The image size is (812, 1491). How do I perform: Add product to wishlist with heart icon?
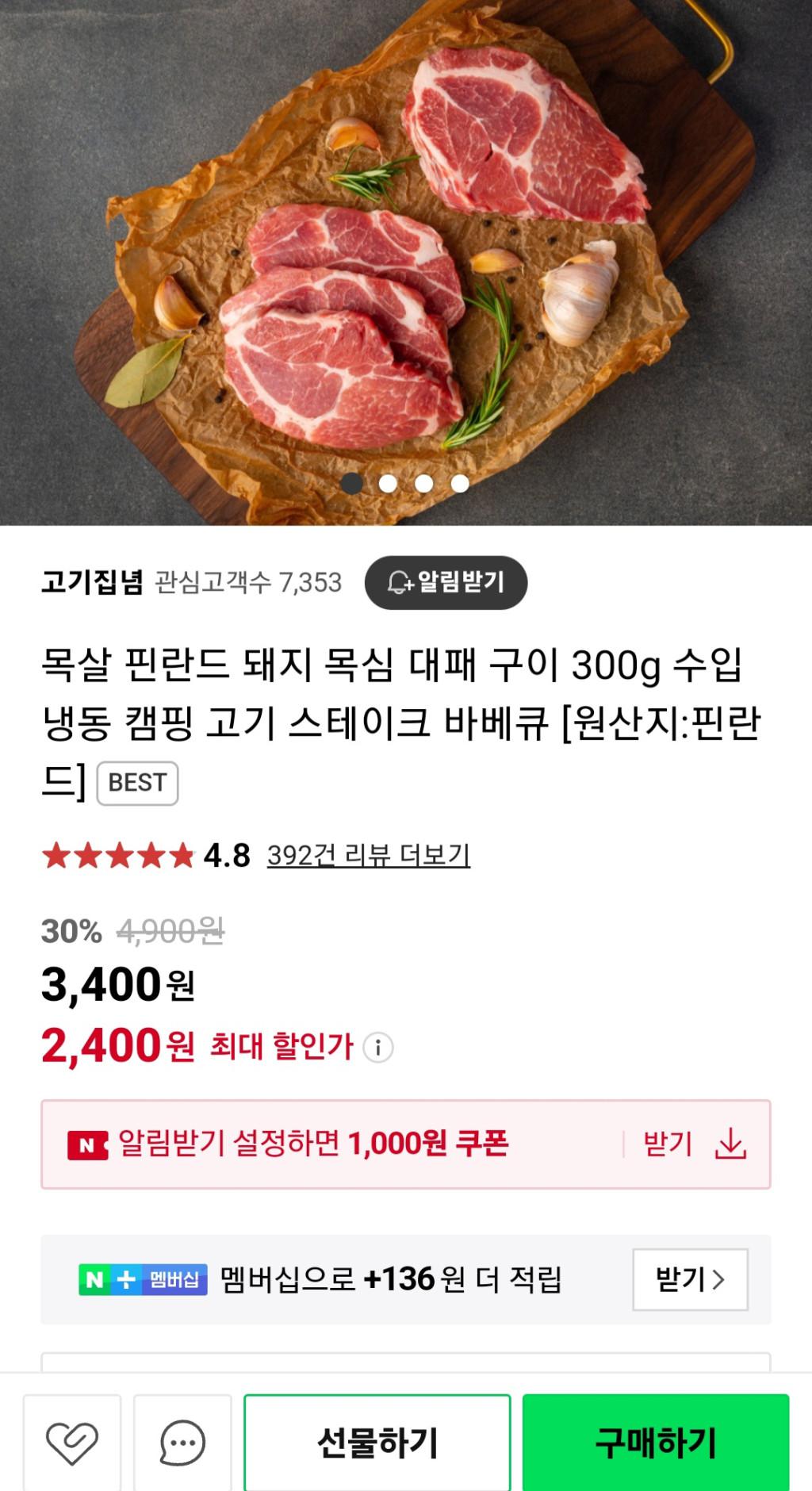(x=72, y=1442)
